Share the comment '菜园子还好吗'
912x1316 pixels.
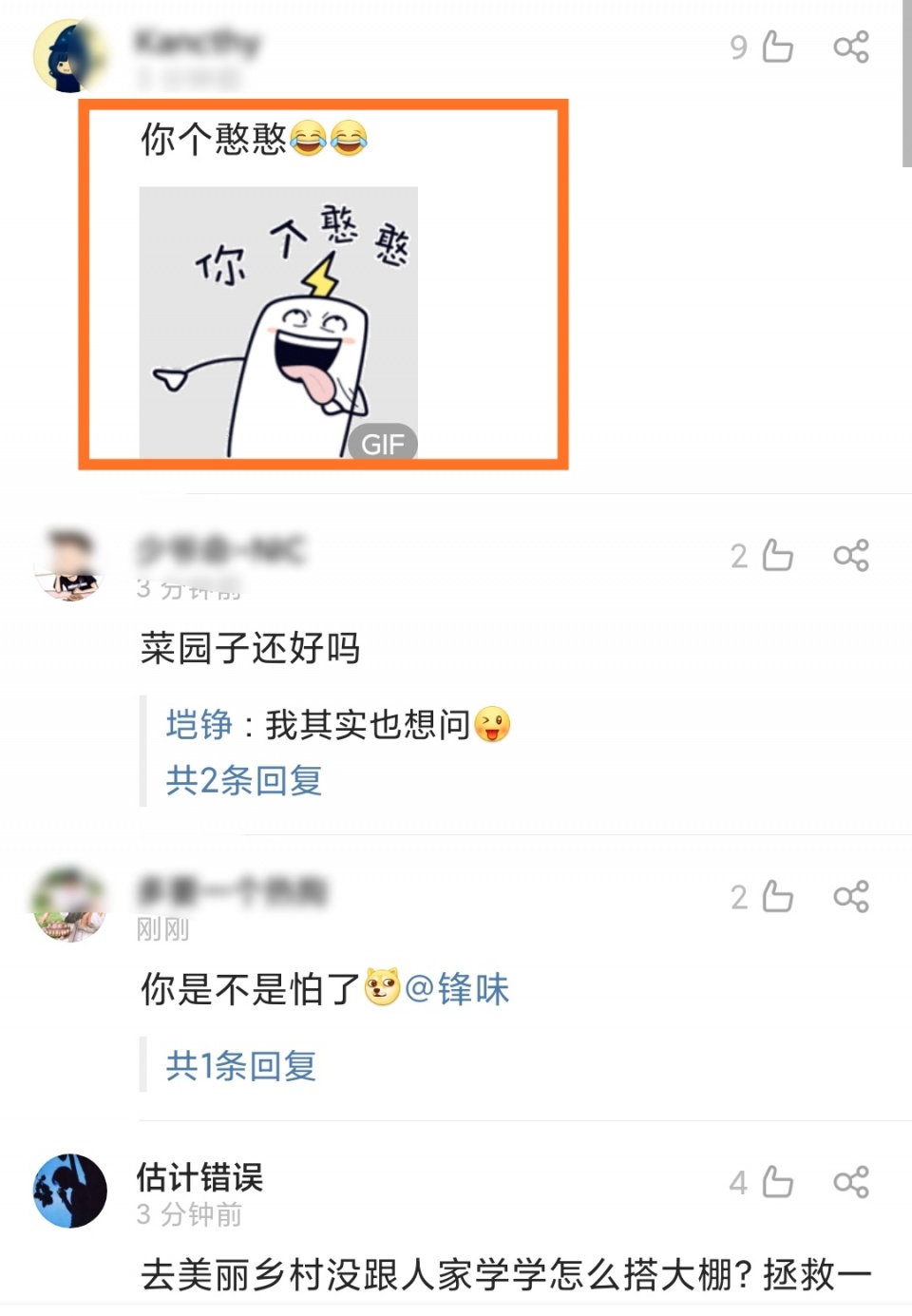pyautogui.click(x=851, y=555)
